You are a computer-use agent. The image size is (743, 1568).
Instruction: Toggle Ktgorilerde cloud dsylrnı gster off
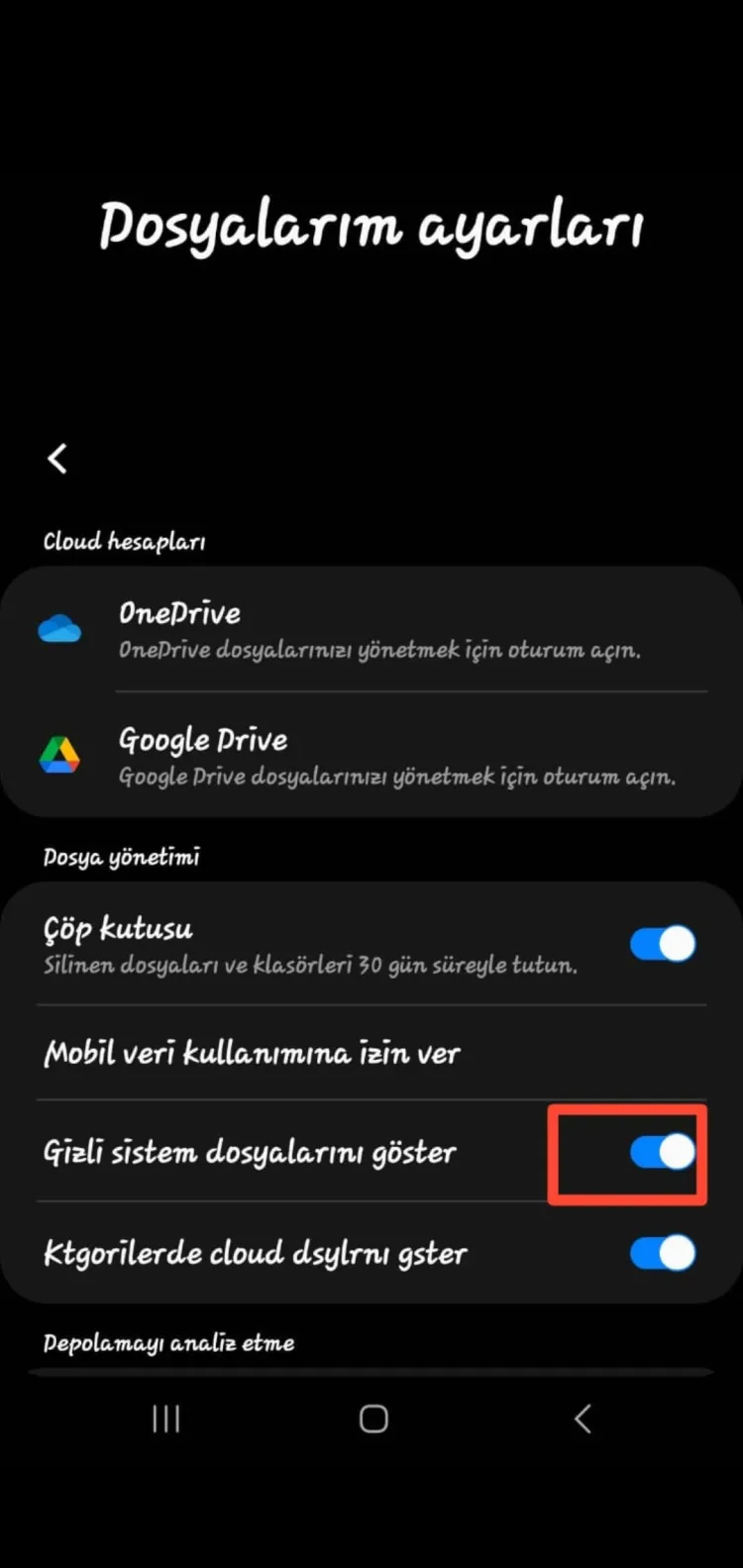click(x=662, y=1253)
